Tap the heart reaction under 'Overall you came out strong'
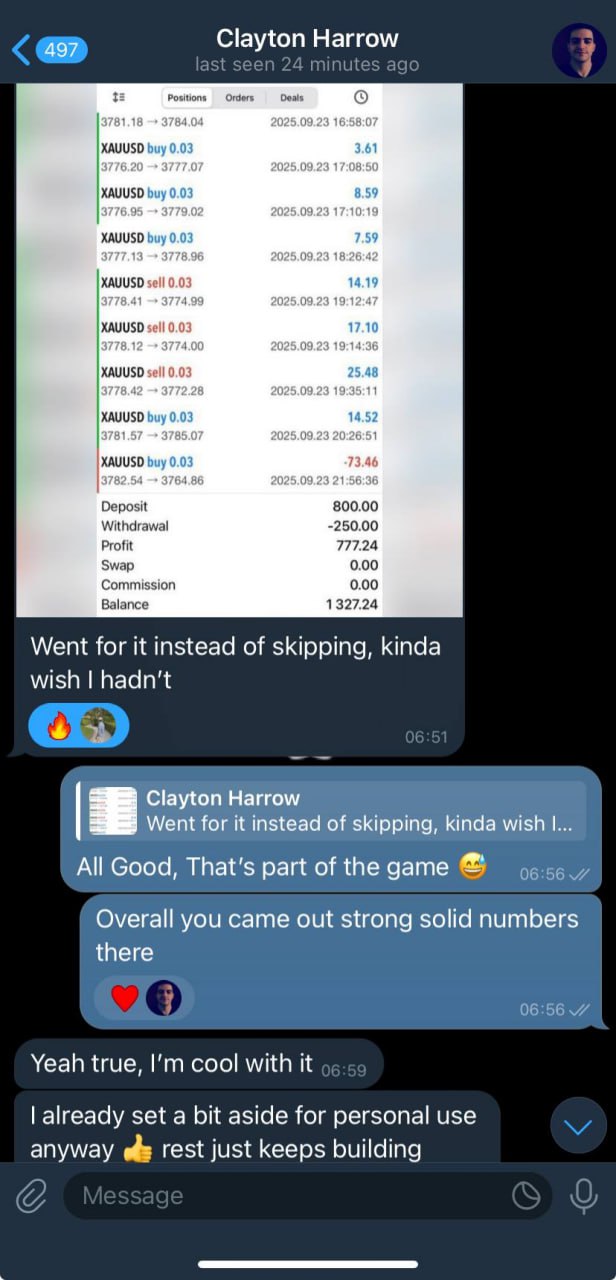616x1280 pixels. coord(124,997)
